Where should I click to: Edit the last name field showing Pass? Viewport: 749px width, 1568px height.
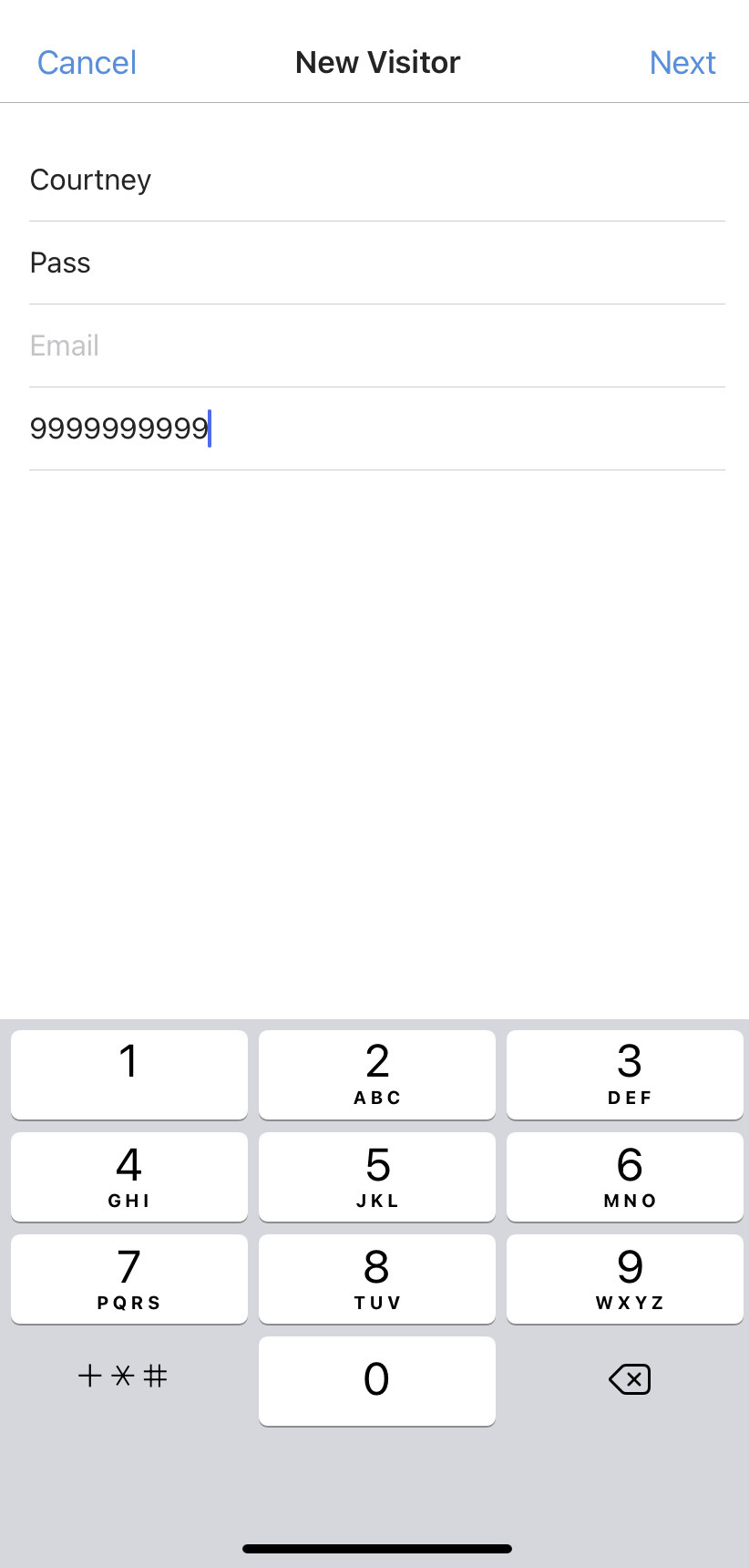click(x=376, y=263)
